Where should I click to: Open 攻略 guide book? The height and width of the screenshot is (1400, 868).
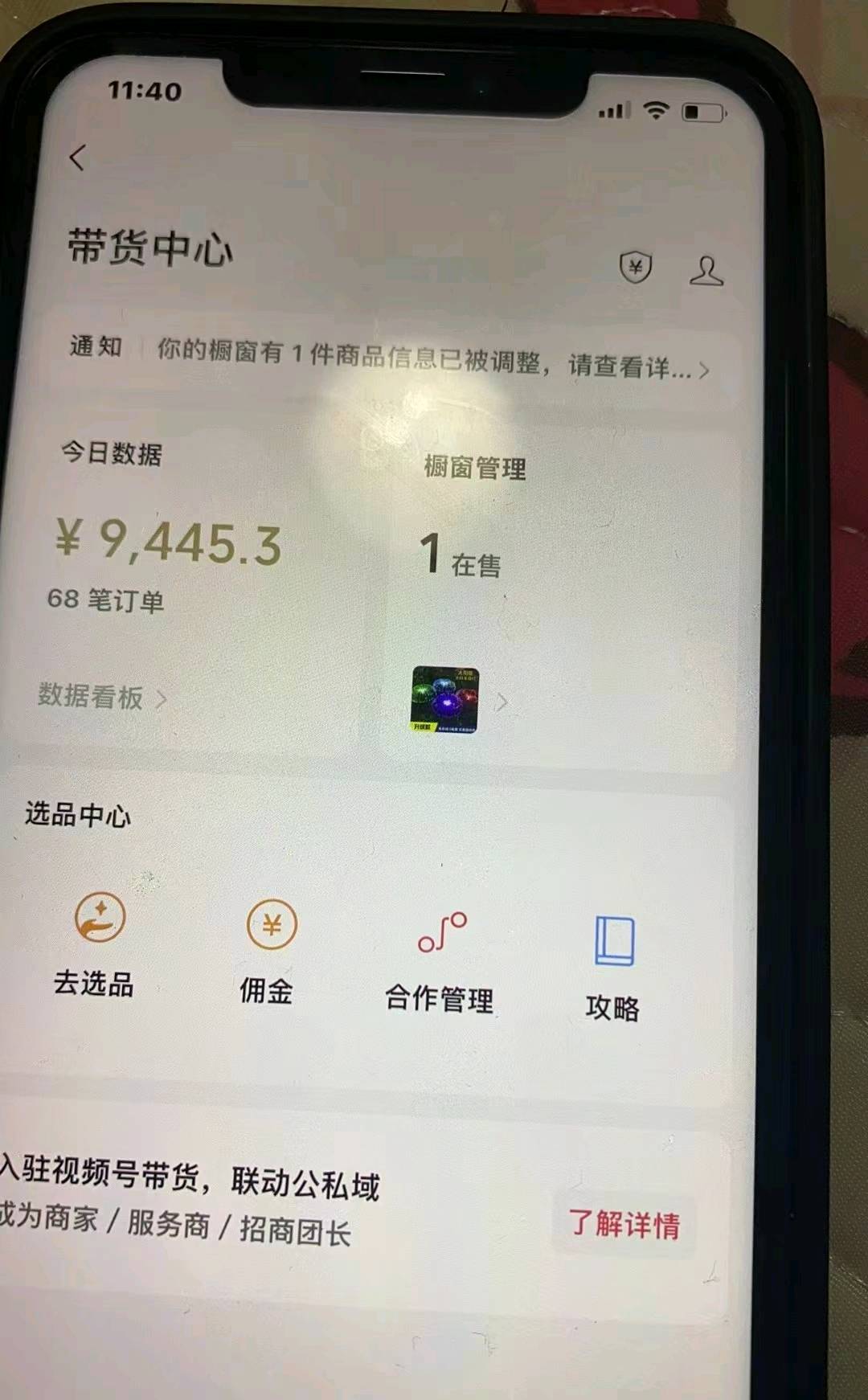point(613,969)
